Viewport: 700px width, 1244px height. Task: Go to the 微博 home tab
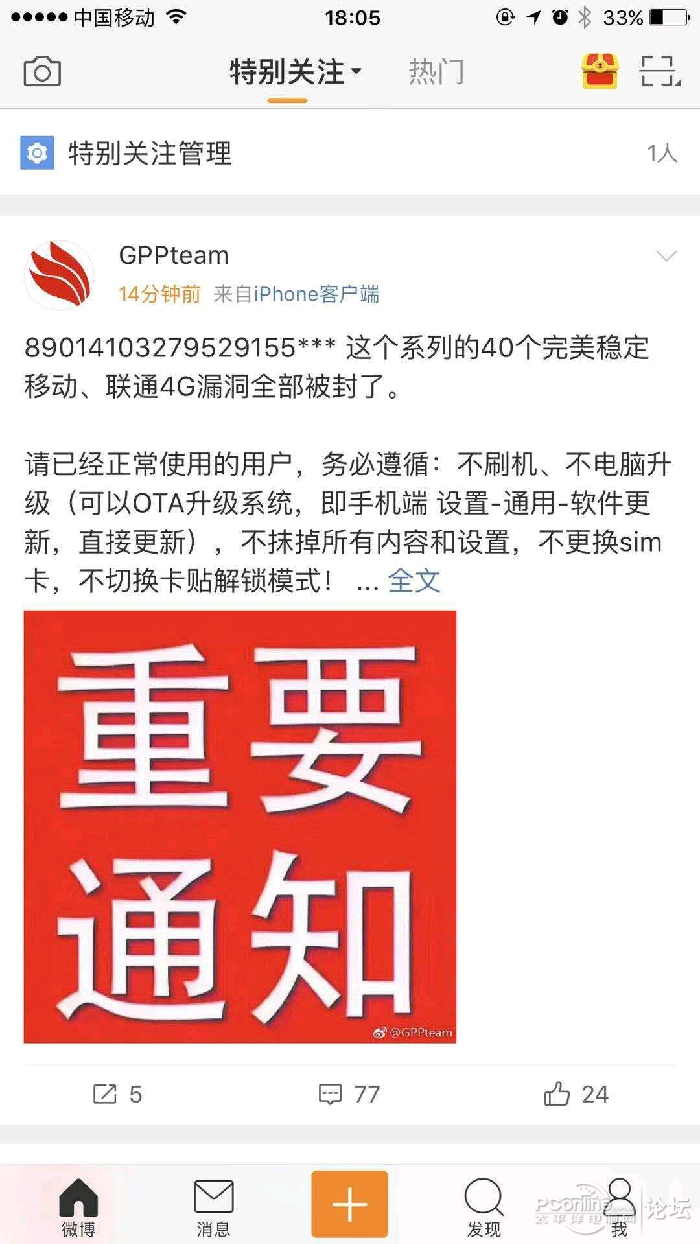[78, 1206]
